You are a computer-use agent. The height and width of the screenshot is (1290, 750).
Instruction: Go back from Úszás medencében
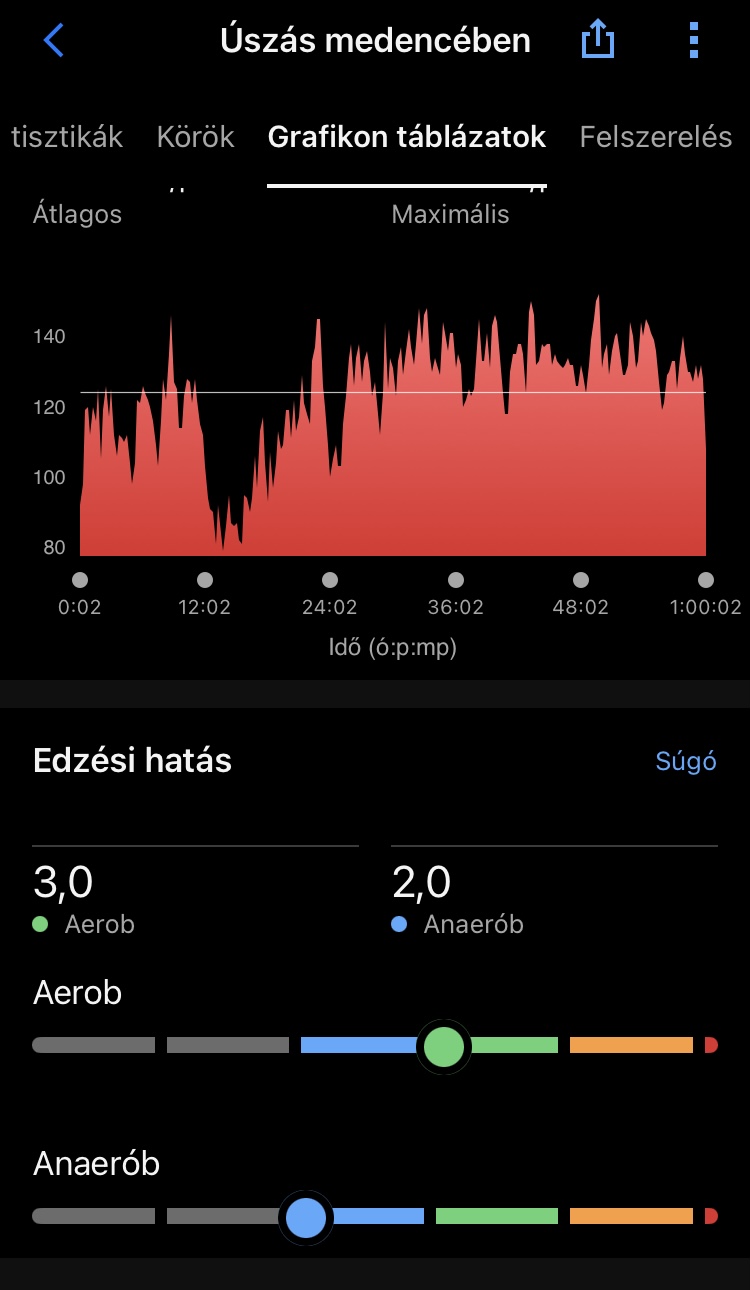[54, 41]
